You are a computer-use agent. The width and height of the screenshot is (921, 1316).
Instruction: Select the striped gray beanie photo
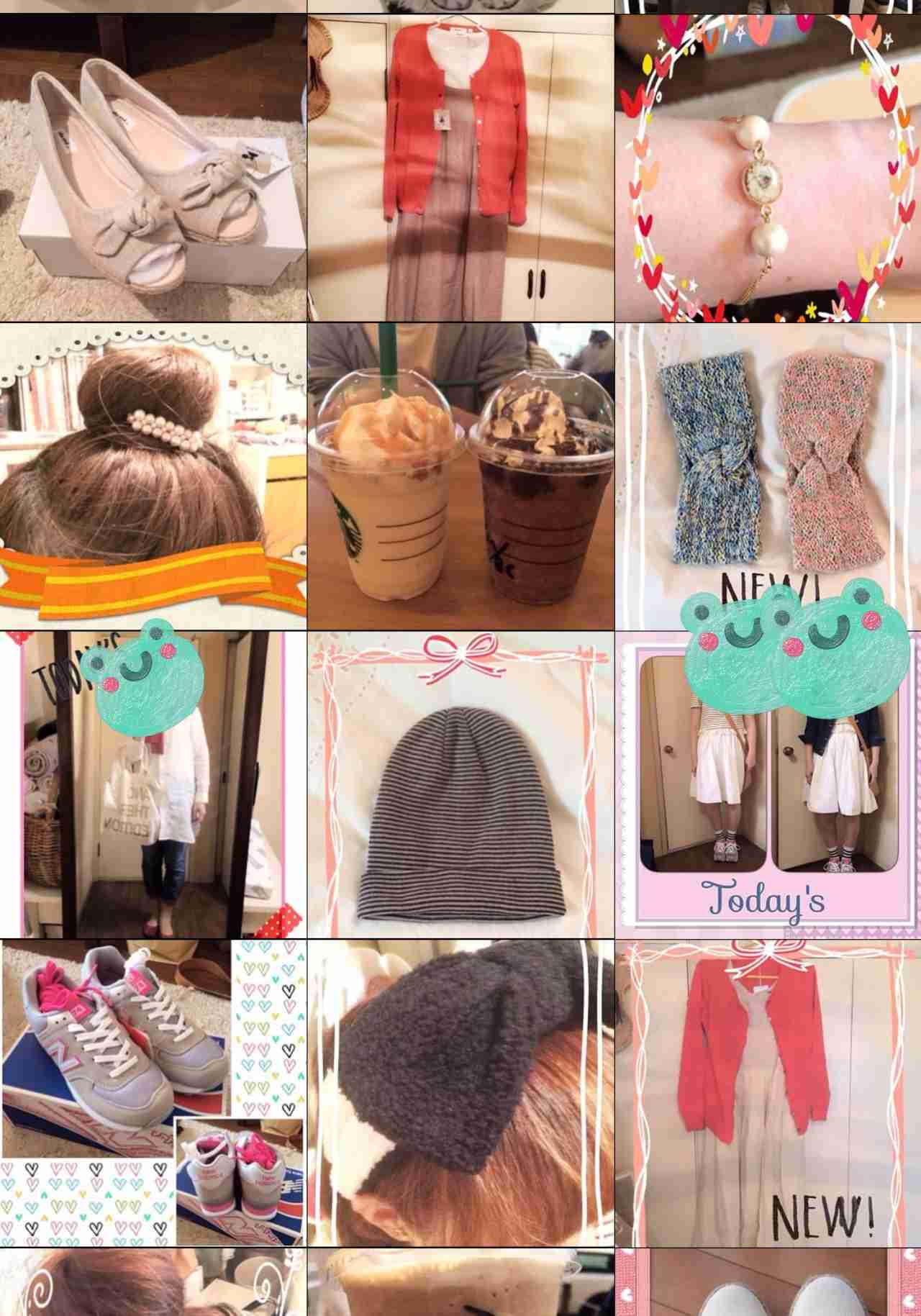tap(460, 784)
